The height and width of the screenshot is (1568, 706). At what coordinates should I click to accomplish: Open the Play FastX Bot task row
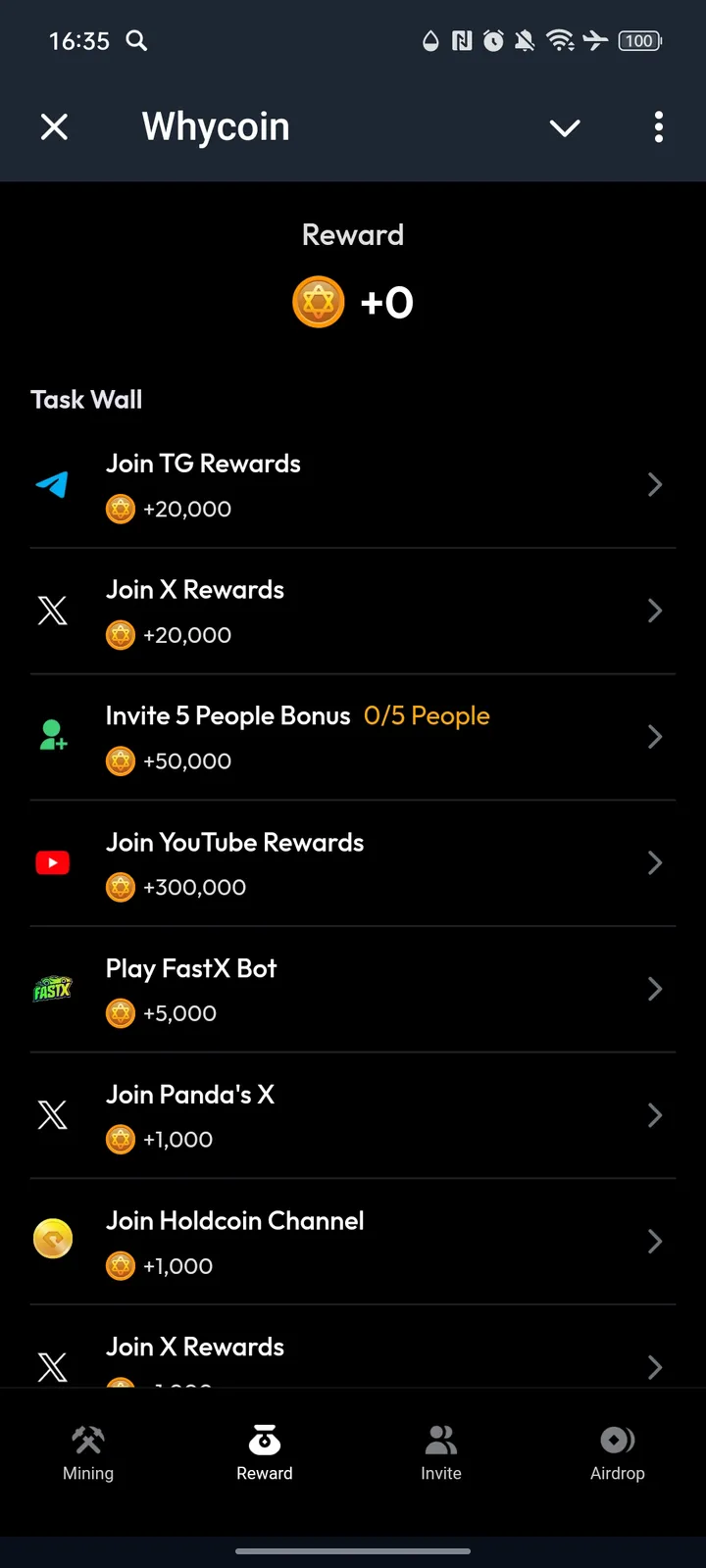point(353,989)
